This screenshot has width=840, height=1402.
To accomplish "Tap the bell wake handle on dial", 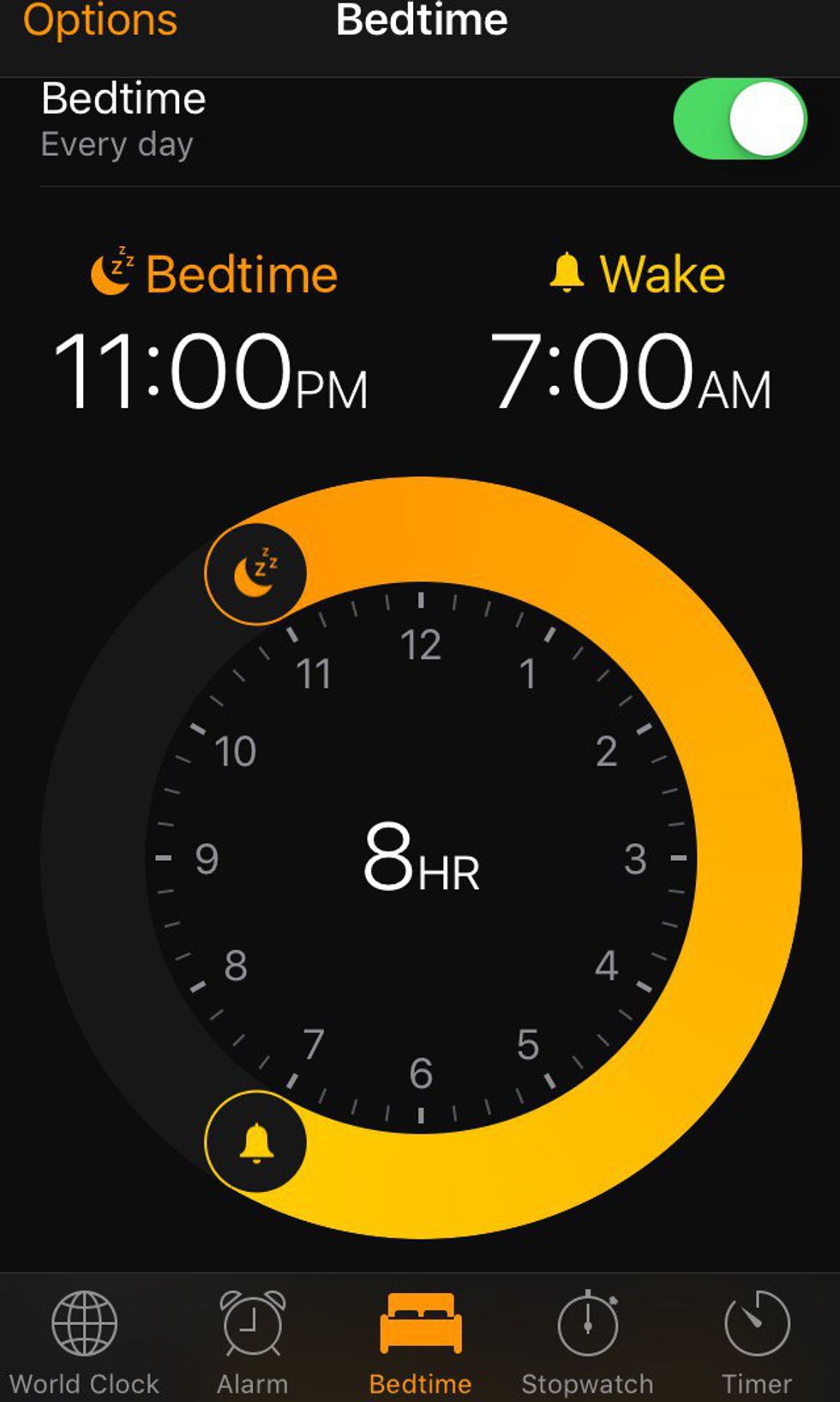I will coord(255,1142).
